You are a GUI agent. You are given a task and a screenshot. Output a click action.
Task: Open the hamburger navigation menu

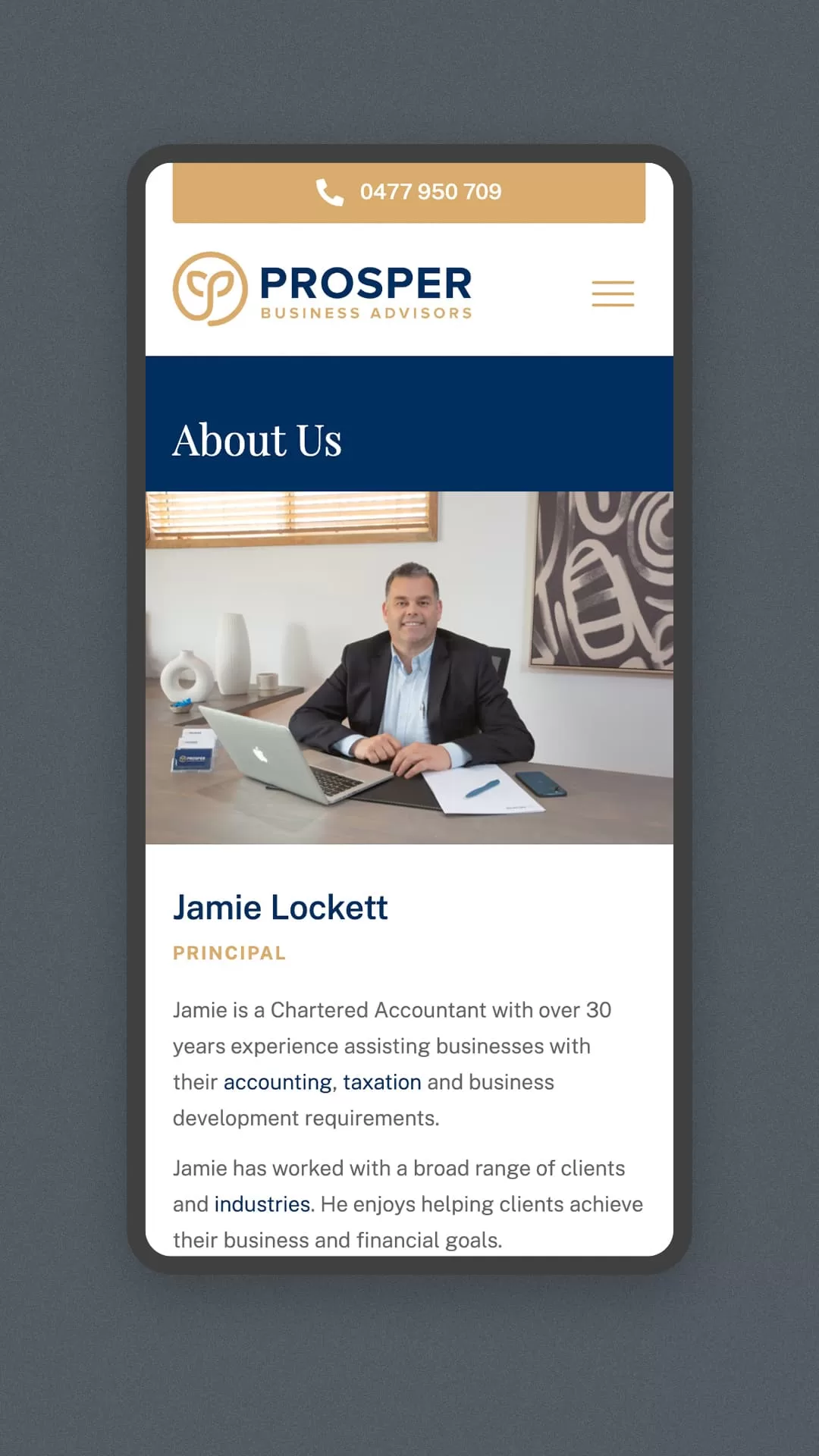pyautogui.click(x=613, y=293)
